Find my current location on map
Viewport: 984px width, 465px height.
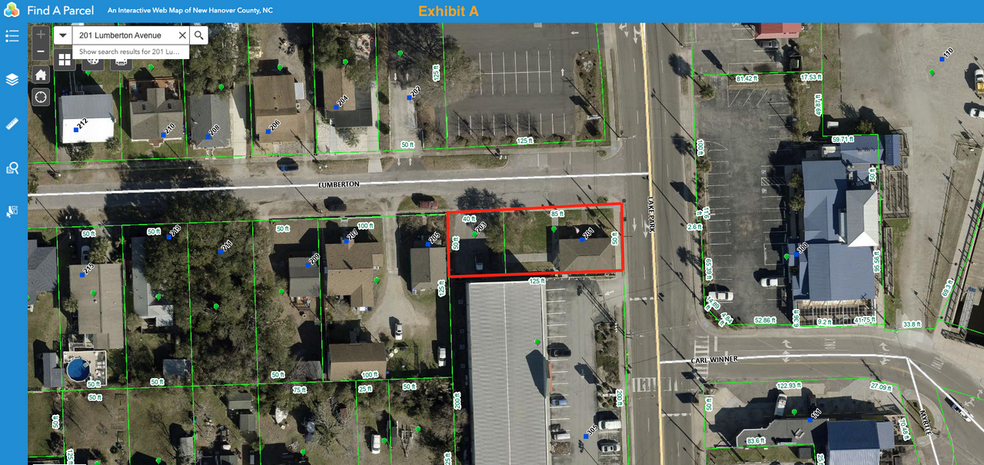[41, 97]
